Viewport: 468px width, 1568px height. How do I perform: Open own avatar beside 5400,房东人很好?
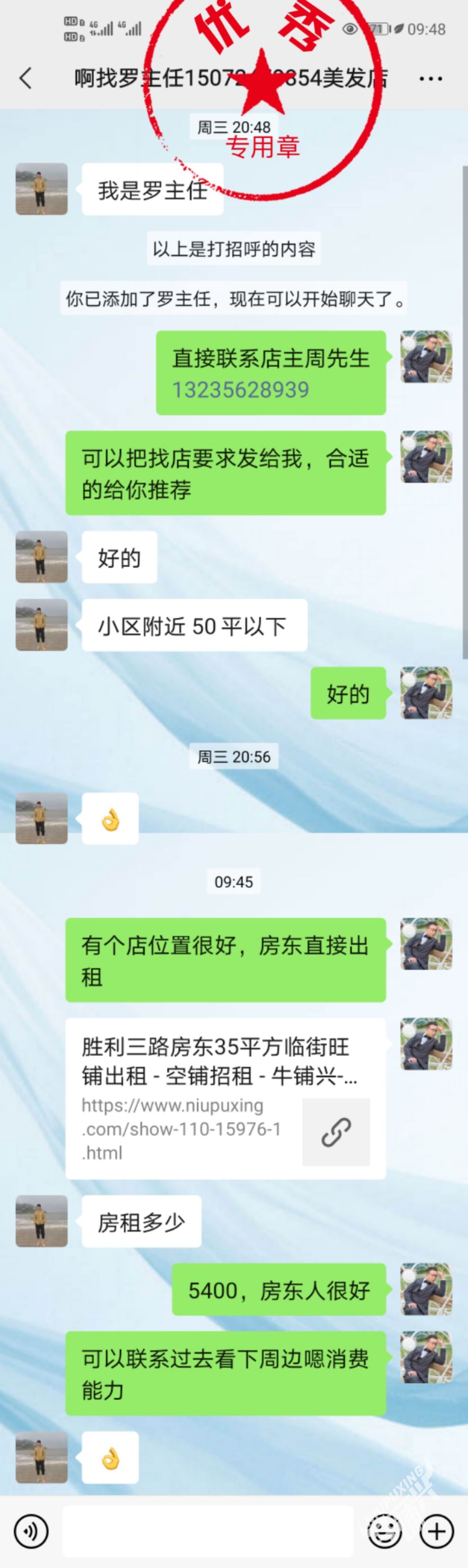426,1289
